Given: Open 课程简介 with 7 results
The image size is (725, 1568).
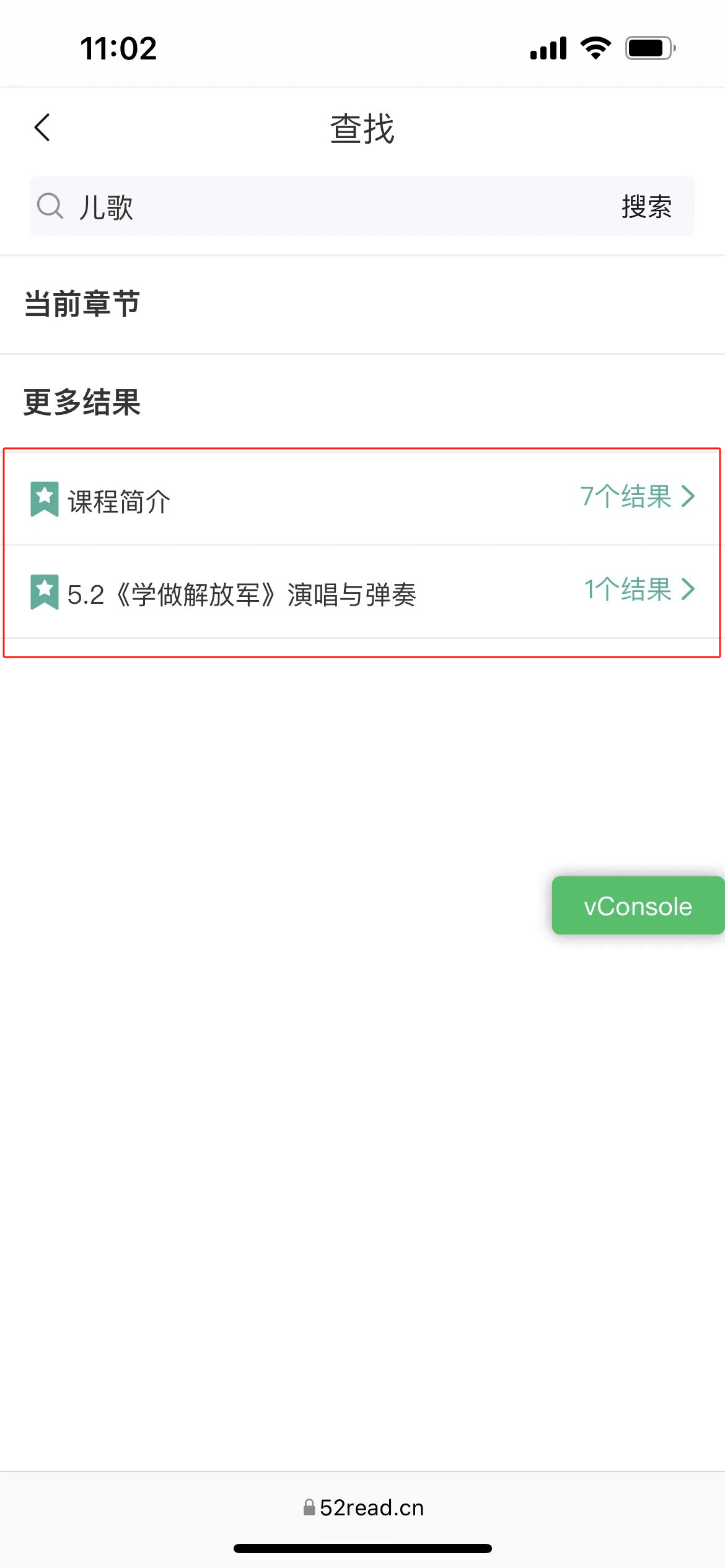Looking at the screenshot, I should pyautogui.click(x=362, y=499).
